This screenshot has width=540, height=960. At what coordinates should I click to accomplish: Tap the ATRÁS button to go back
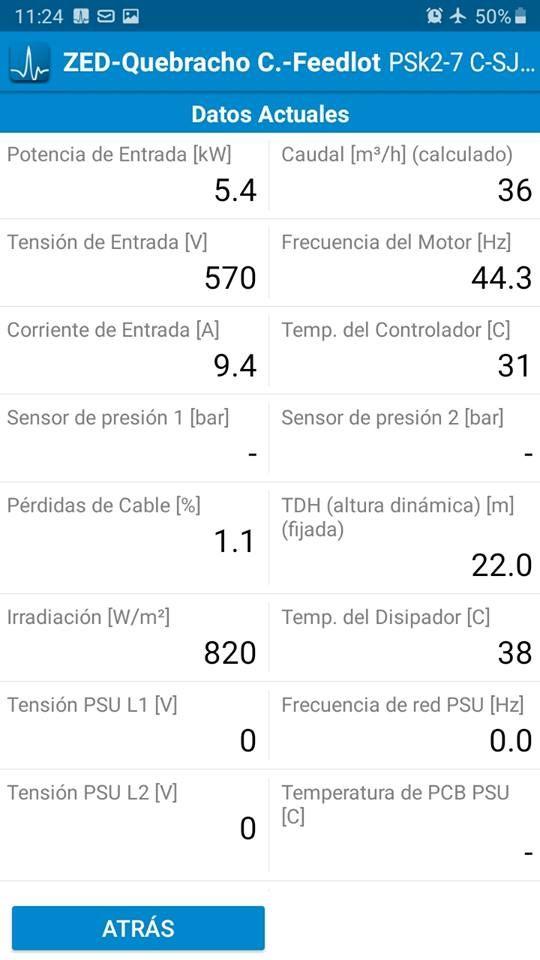click(x=138, y=928)
